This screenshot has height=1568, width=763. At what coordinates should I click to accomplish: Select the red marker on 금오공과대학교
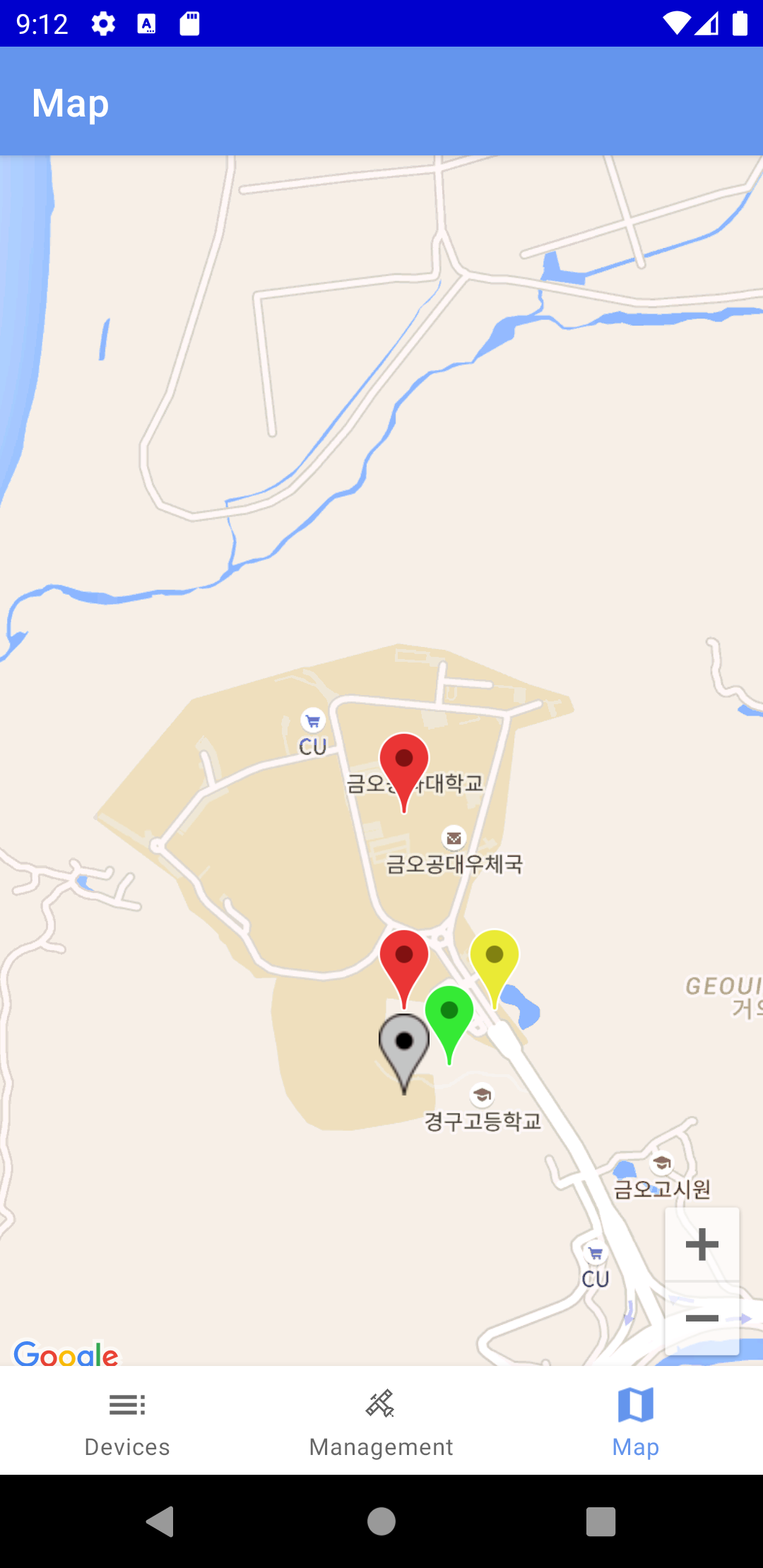pos(404,761)
